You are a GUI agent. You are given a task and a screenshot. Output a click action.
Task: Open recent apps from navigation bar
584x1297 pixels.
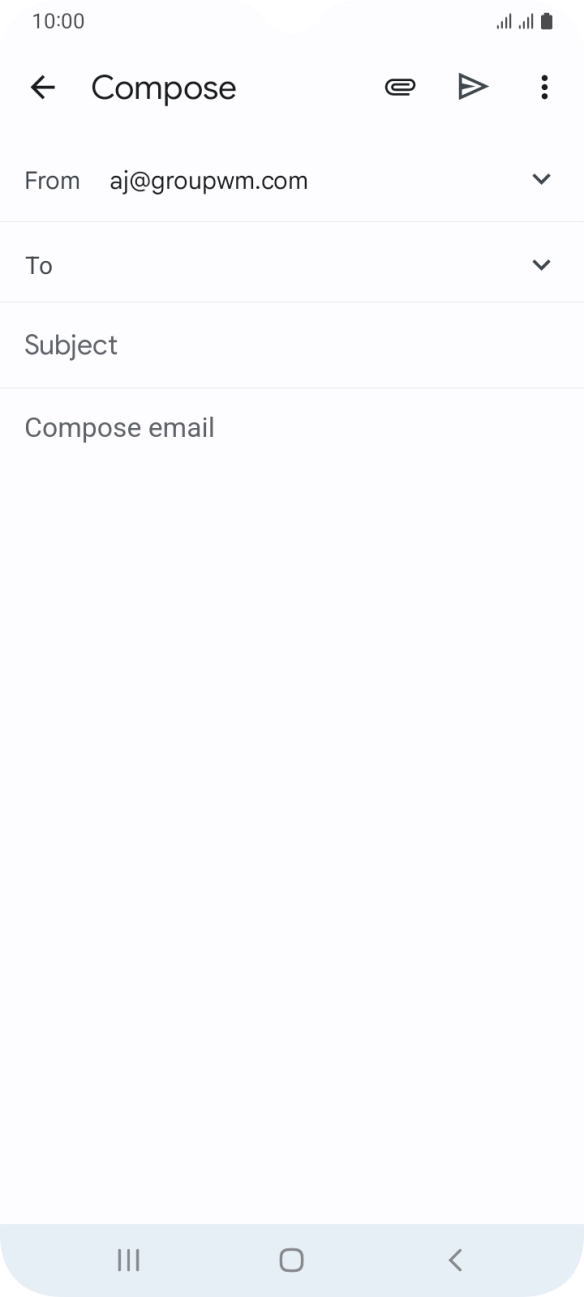[128, 1260]
